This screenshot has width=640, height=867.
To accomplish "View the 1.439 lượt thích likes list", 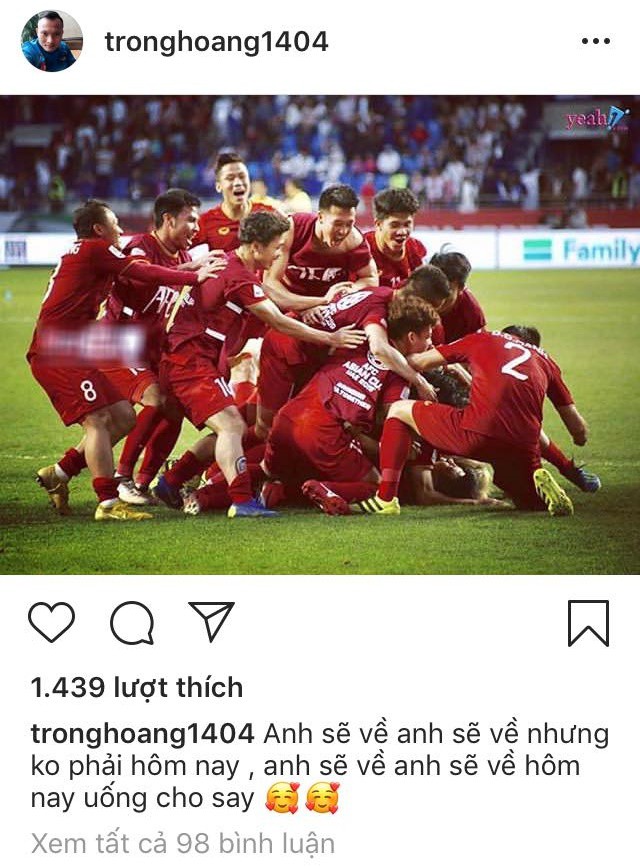I will (137, 688).
